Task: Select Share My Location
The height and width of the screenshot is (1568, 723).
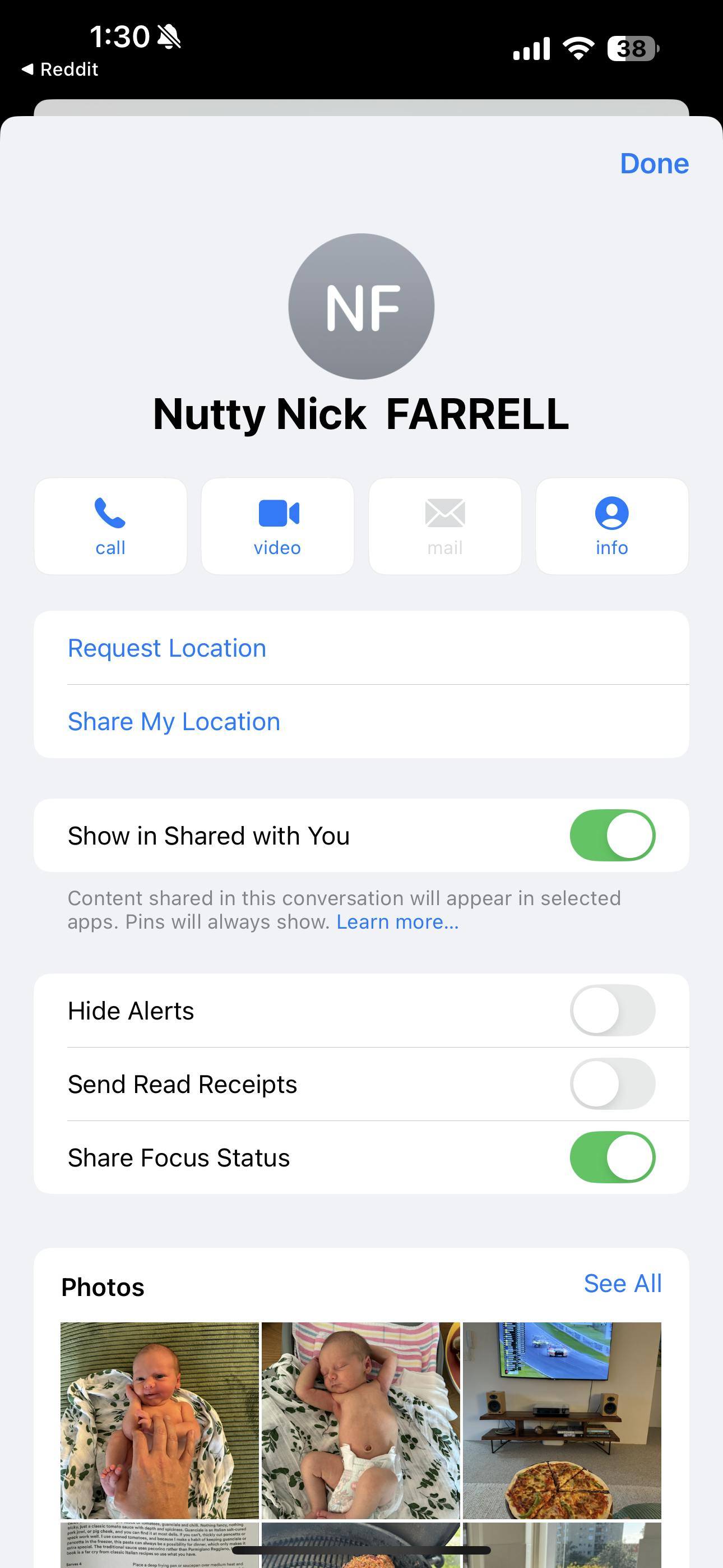Action: (x=174, y=722)
